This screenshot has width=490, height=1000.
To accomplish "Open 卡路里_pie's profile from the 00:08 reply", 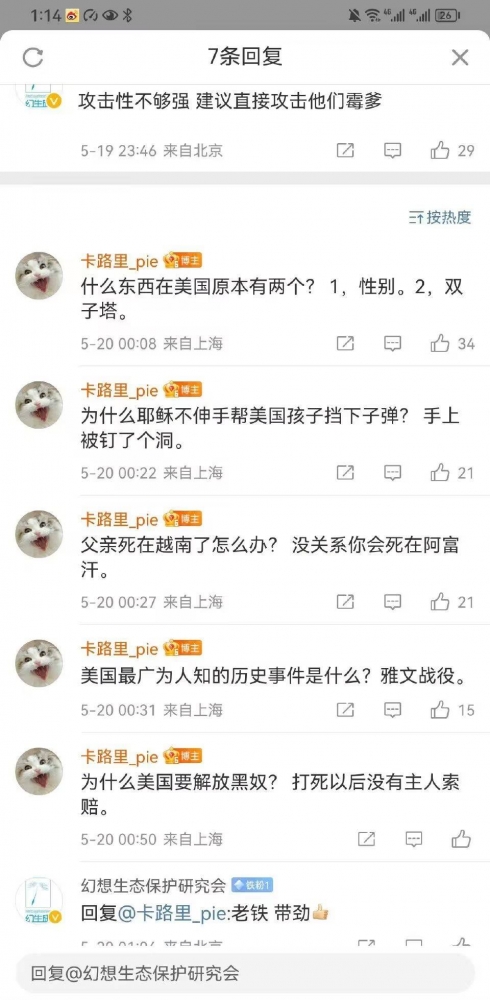I will tap(119, 261).
